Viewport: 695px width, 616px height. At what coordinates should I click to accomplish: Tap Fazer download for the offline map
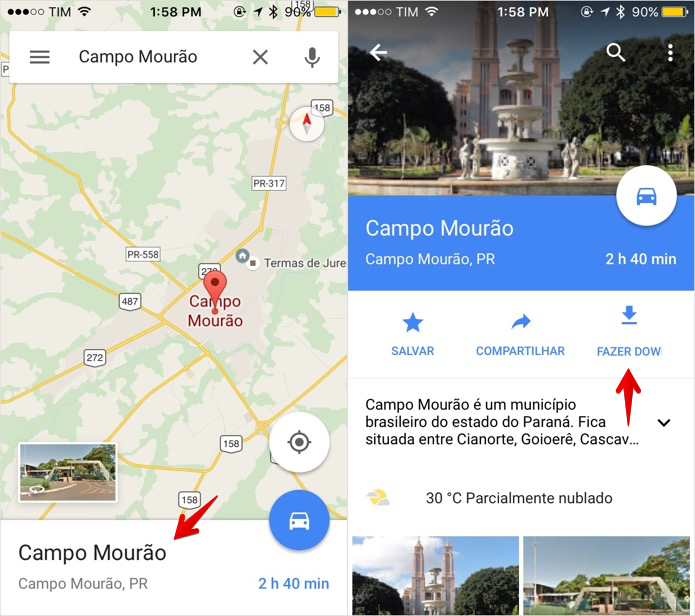tap(628, 332)
